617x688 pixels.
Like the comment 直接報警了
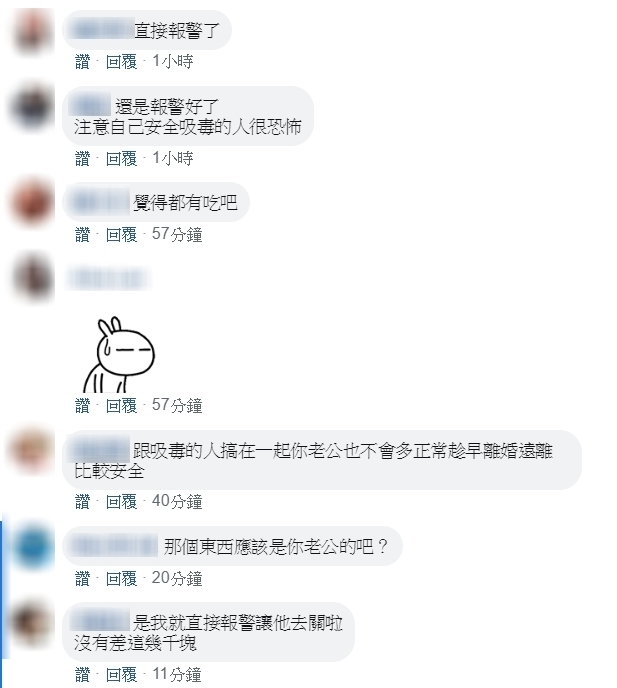click(x=82, y=62)
